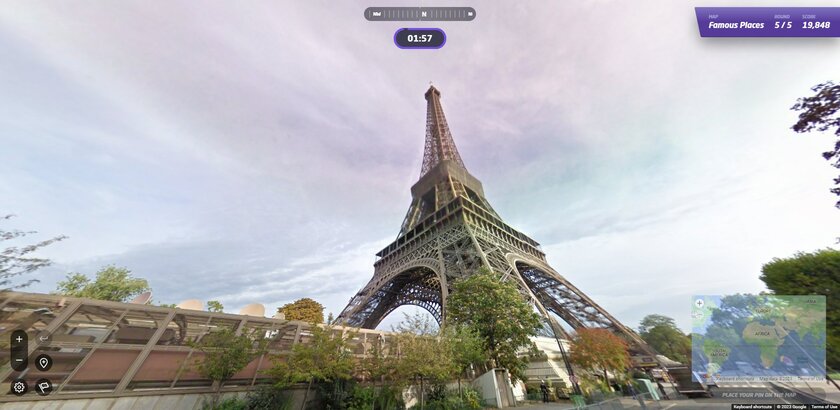The image size is (840, 410).
Task: Zoom in on the mini-map
Action: pyautogui.click(x=700, y=303)
